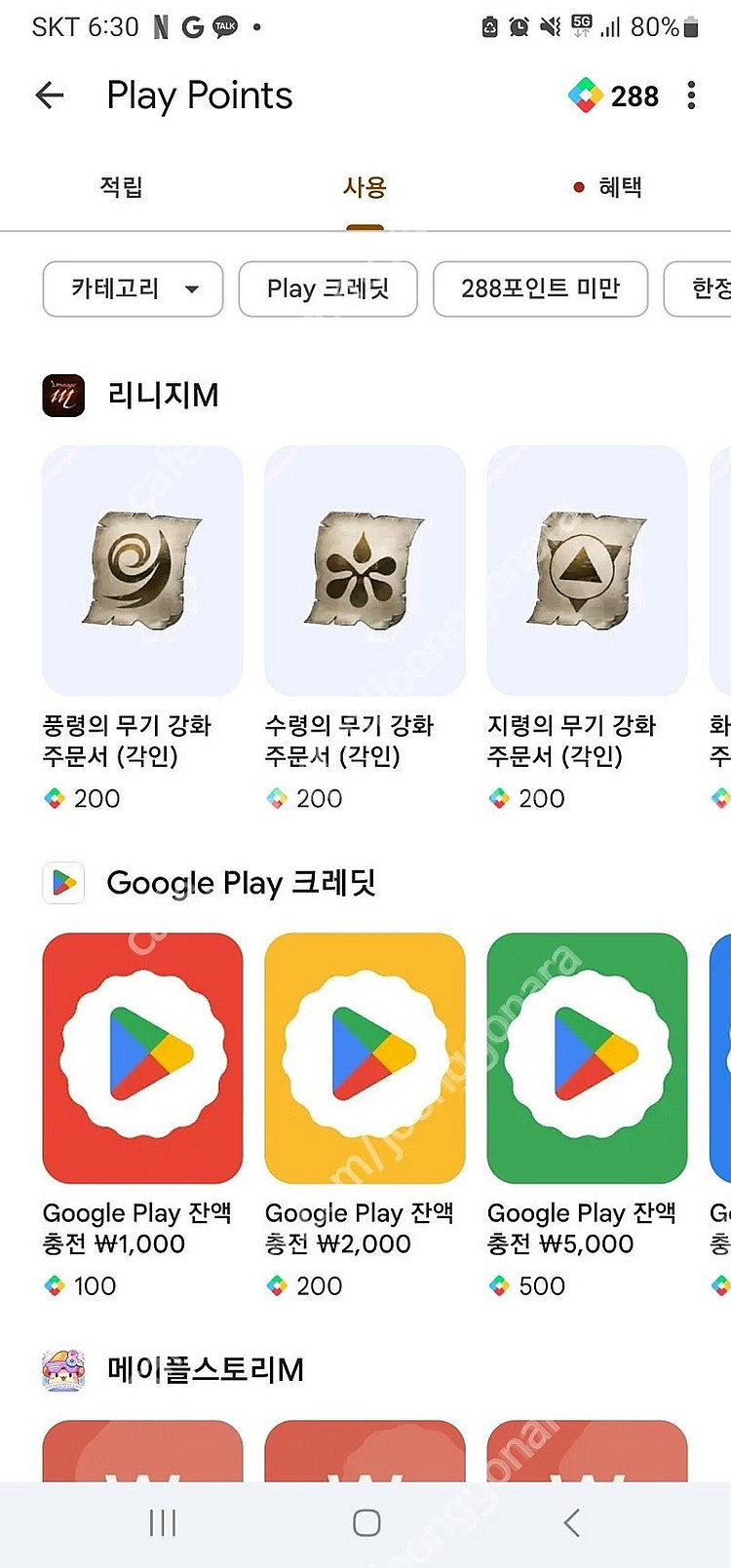Screen dimensions: 731x1568
Task: Open the 288 points balance
Action: [x=614, y=96]
